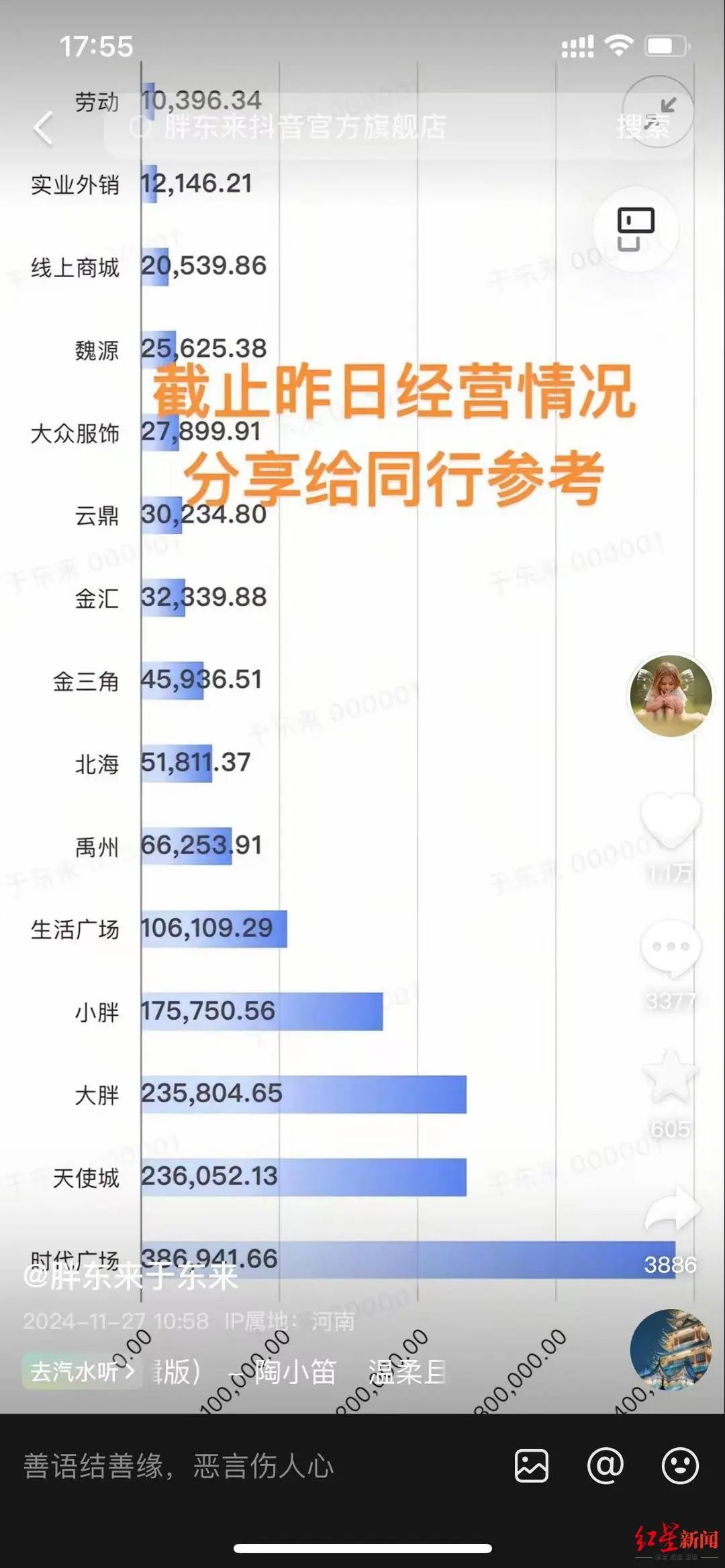The width and height of the screenshot is (725, 1568).
Task: Visit the @胖东来于东来 profile
Action: (x=131, y=1276)
